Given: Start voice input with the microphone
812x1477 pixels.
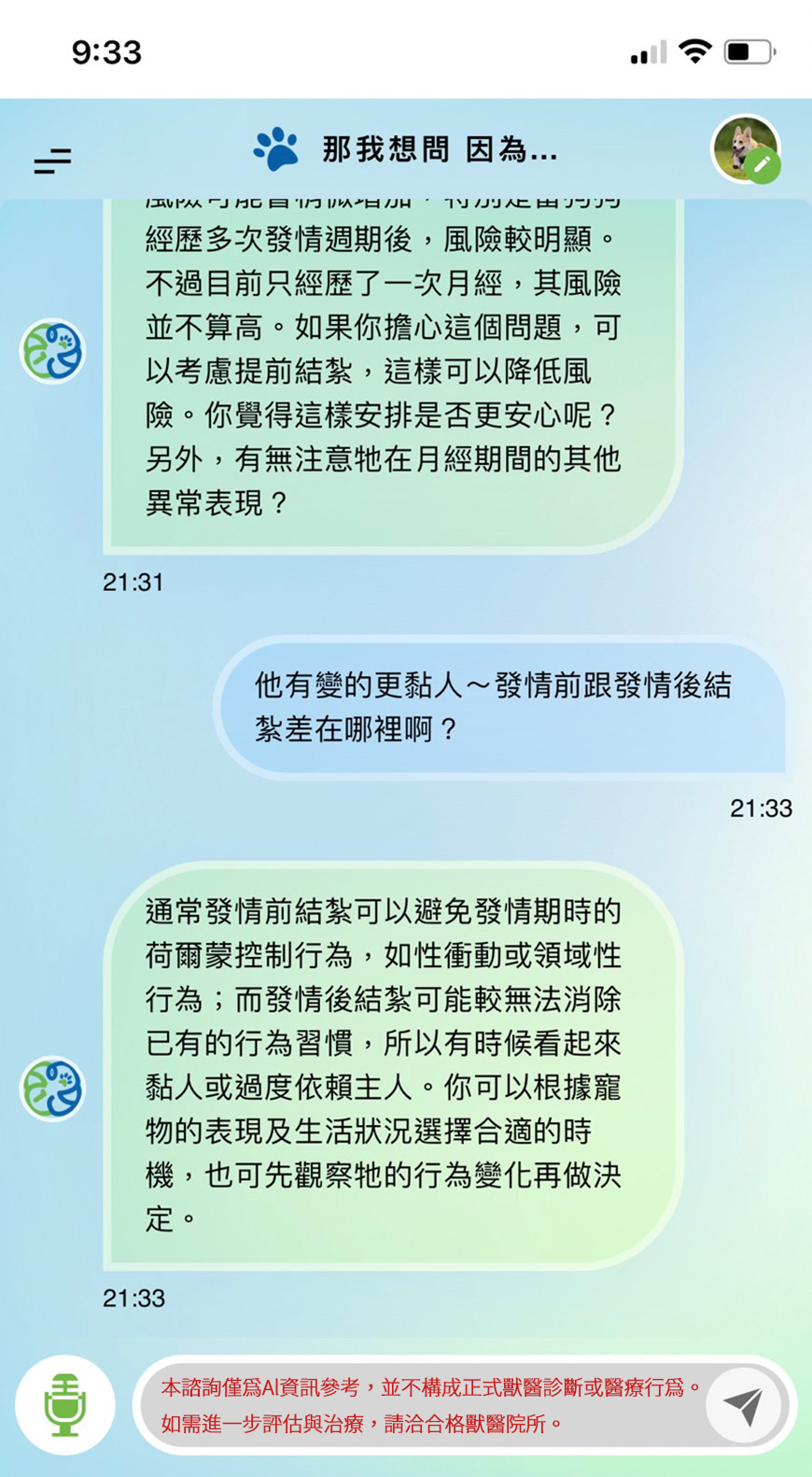Looking at the screenshot, I should pyautogui.click(x=65, y=1404).
